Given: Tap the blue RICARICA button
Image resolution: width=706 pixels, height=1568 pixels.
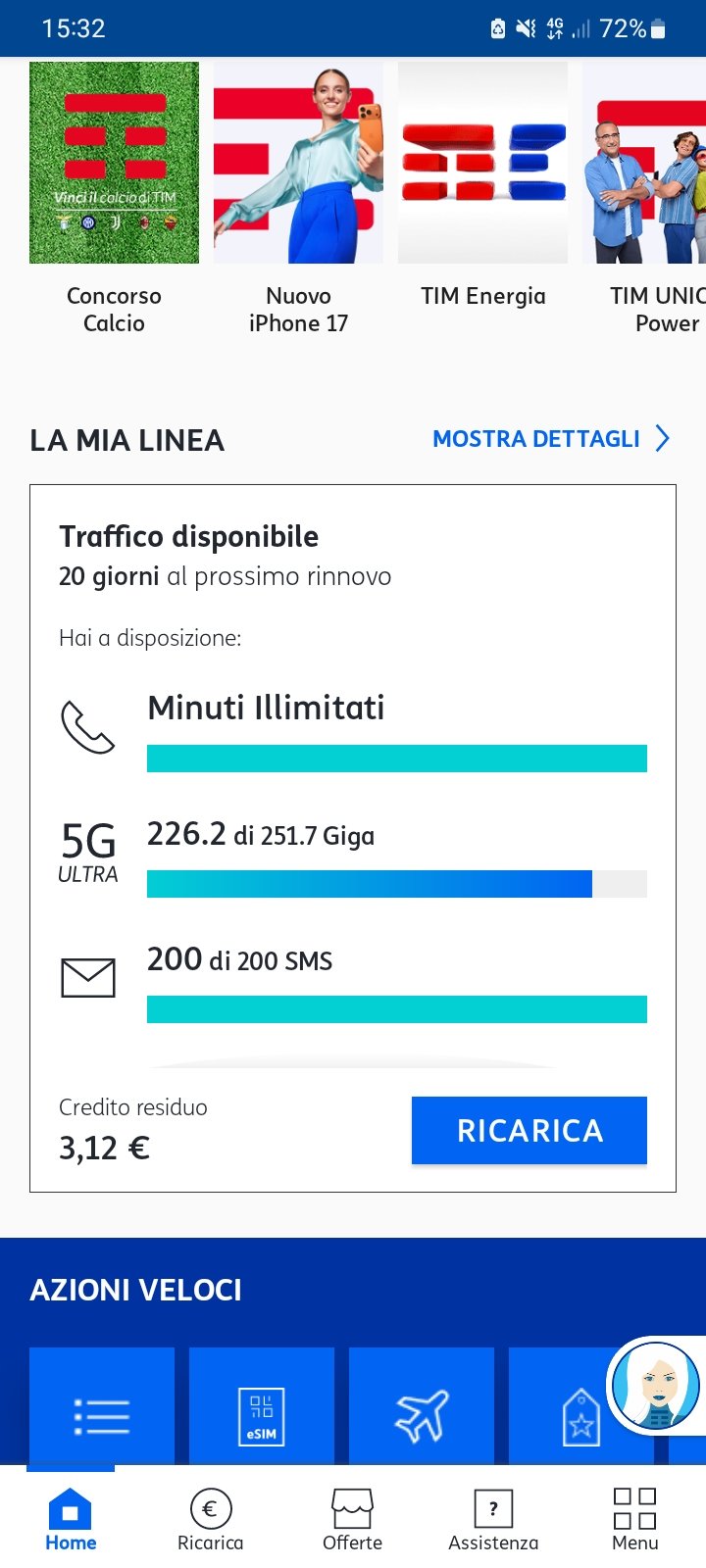Looking at the screenshot, I should (529, 1130).
